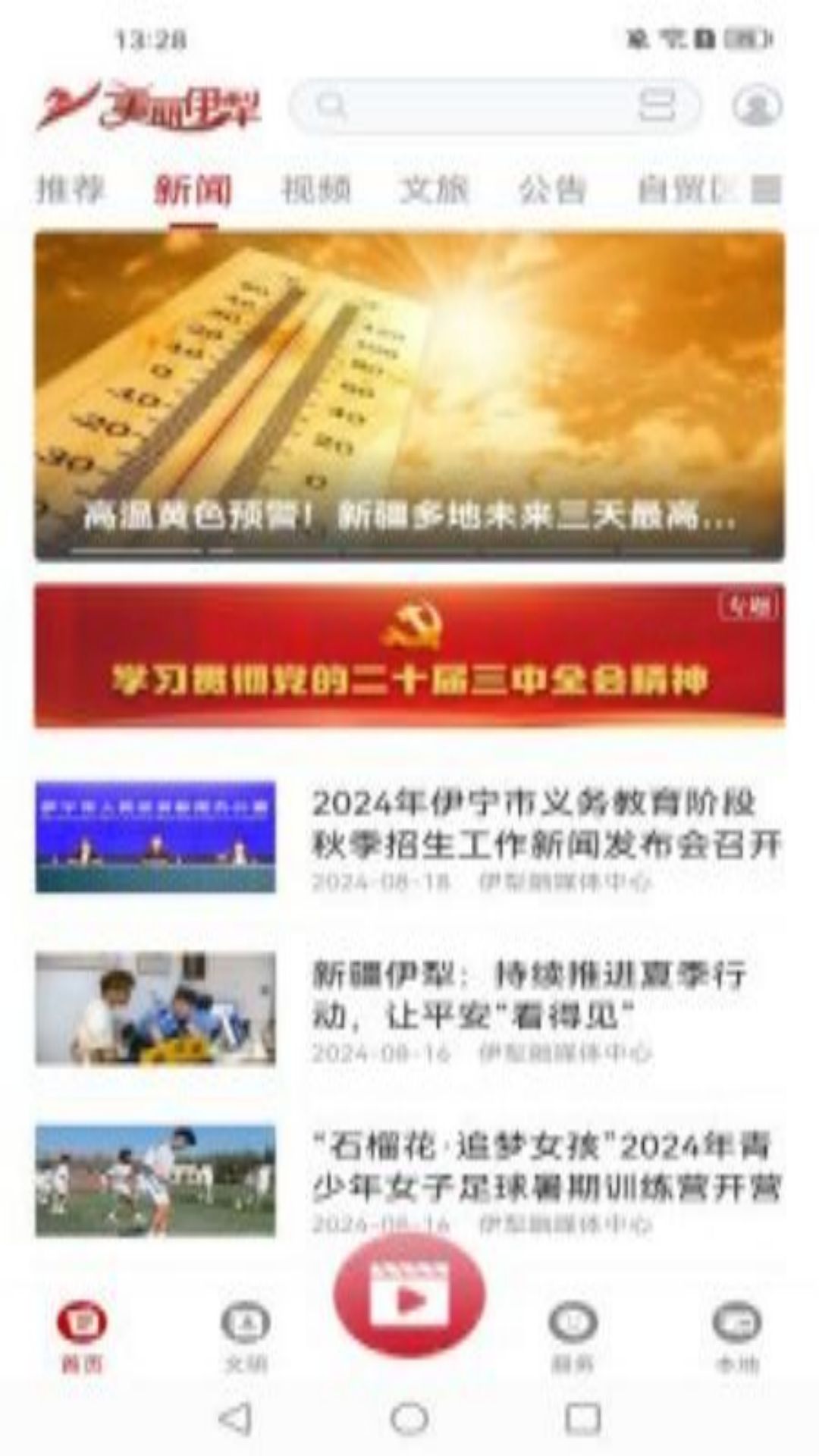Image resolution: width=819 pixels, height=1456 pixels.
Task: Read the 2024年伊宁市义务教育阶段秋季招生 article
Action: pyautogui.click(x=544, y=824)
